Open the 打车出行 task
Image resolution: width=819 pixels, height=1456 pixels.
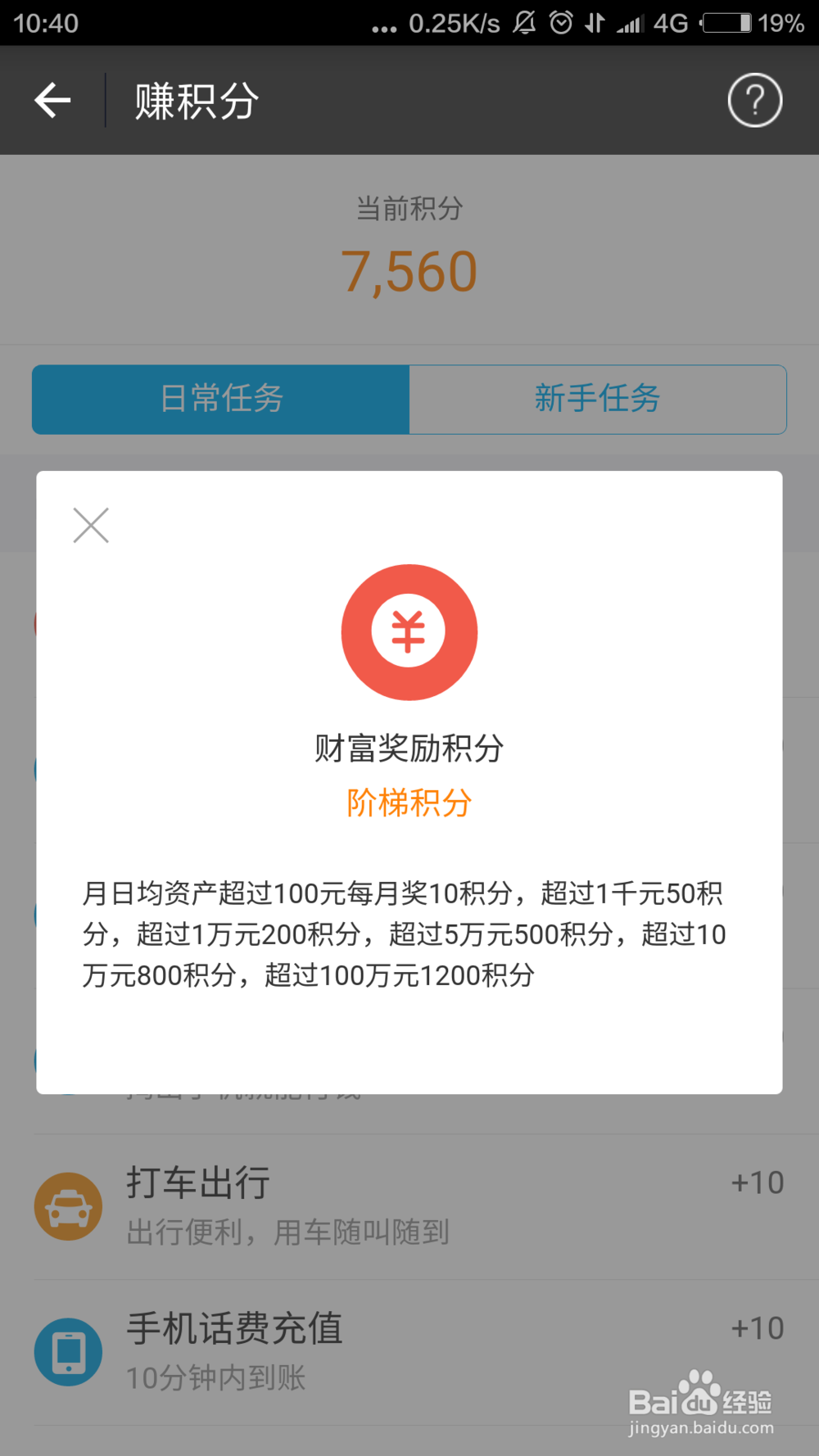pos(408,1206)
